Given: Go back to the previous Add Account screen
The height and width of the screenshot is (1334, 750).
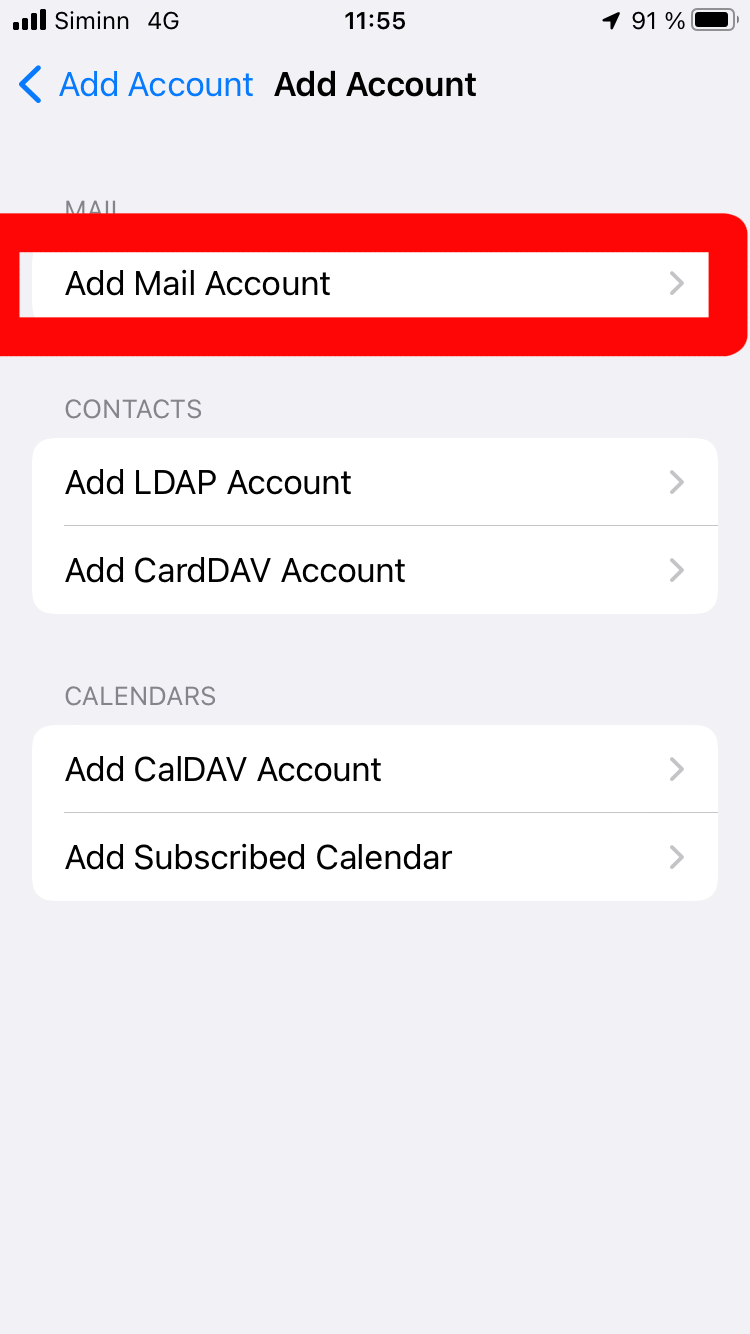Looking at the screenshot, I should pos(135,85).
